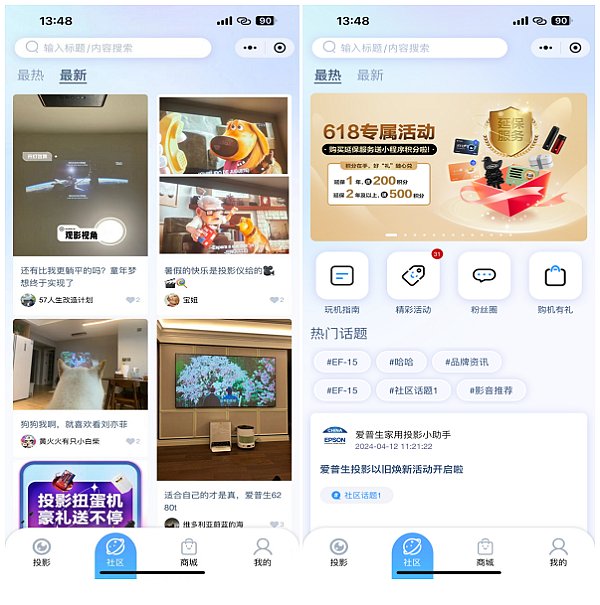
Task: Open the 购机有礼 shortcut
Action: [555, 276]
